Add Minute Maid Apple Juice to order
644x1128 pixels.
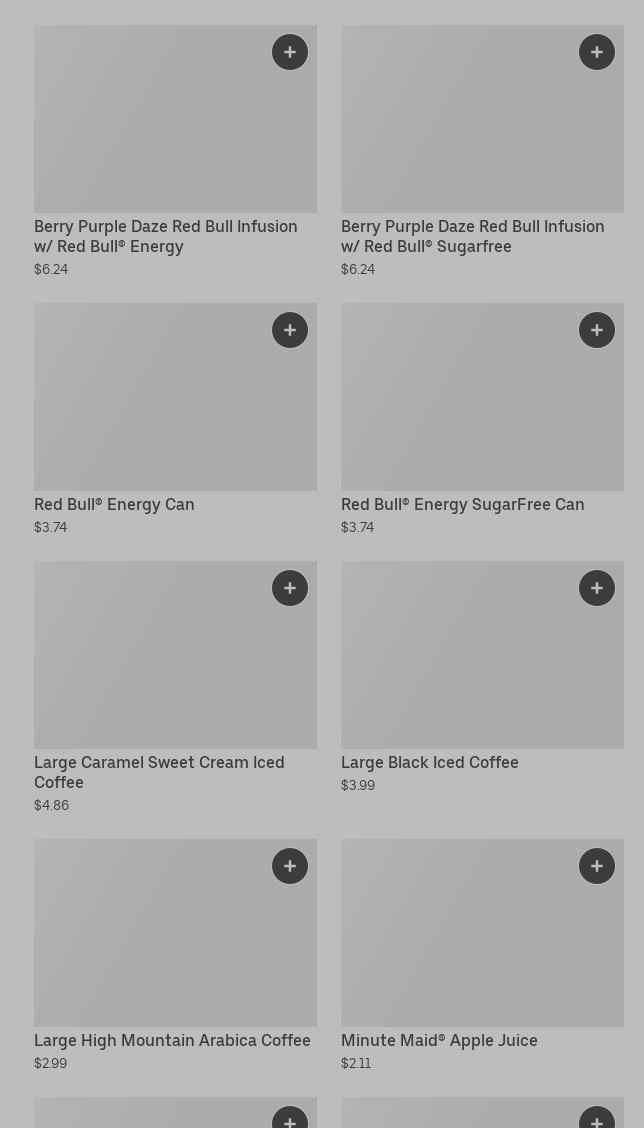(x=597, y=866)
